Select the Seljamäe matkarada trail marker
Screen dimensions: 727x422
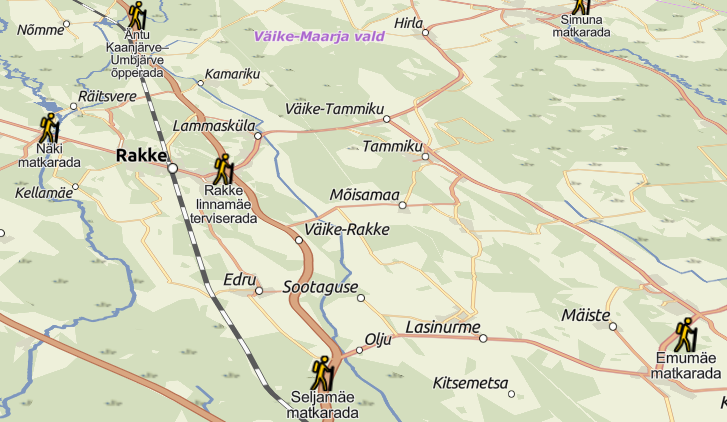321,373
